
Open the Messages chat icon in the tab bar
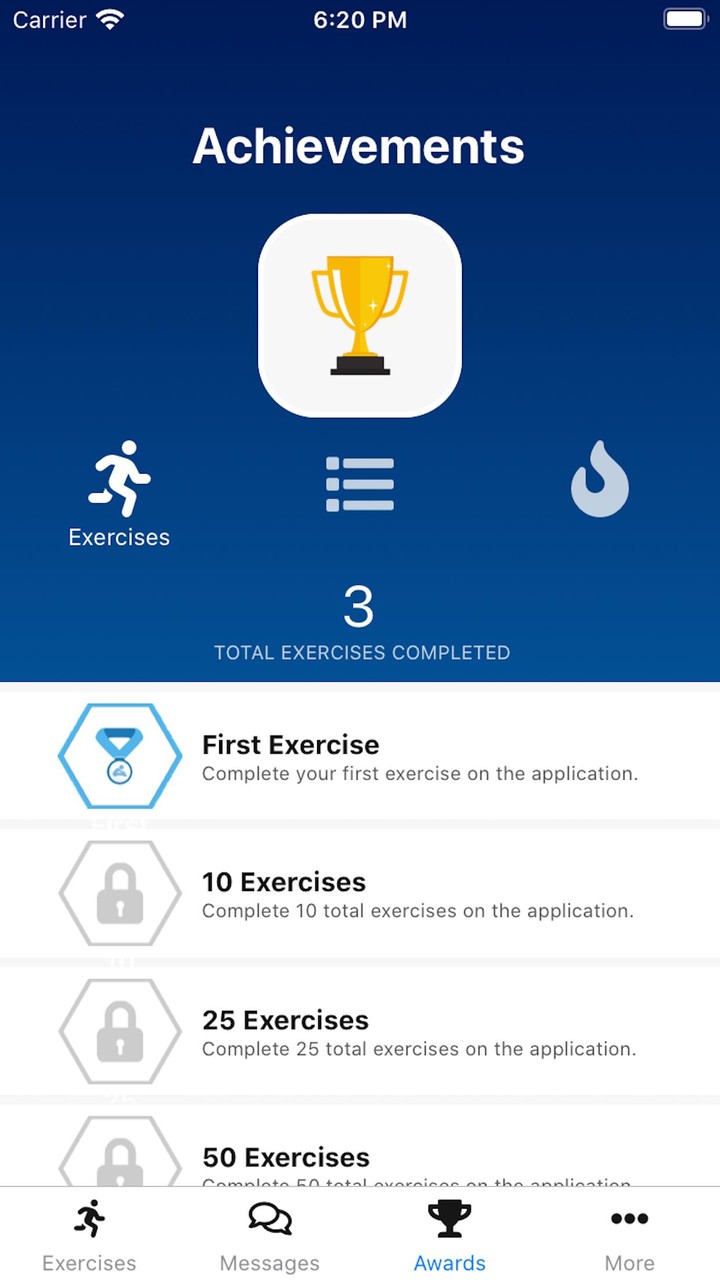[x=269, y=1218]
